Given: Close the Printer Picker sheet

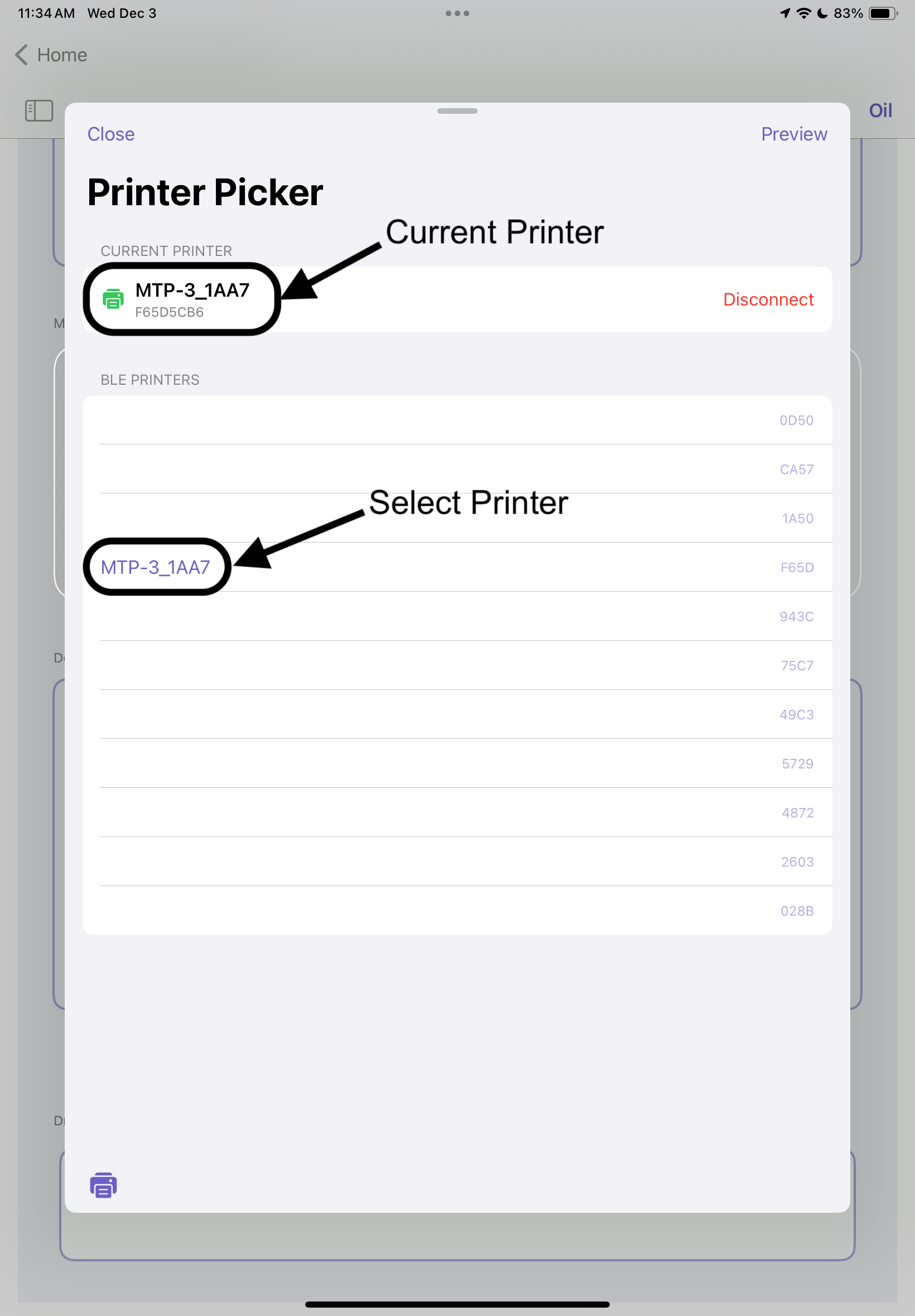Looking at the screenshot, I should (110, 134).
